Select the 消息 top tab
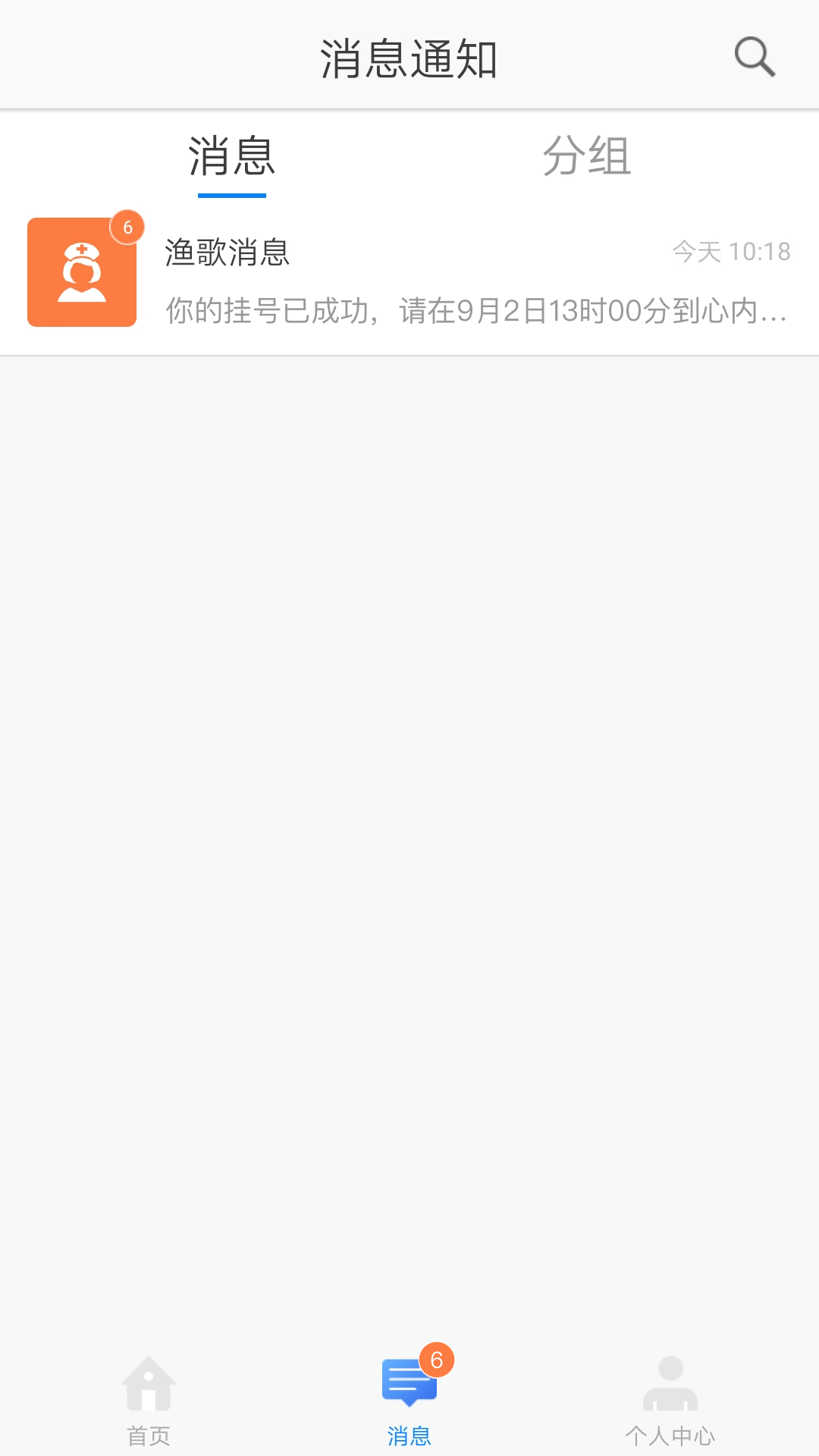Image resolution: width=819 pixels, height=1456 pixels. click(x=232, y=157)
